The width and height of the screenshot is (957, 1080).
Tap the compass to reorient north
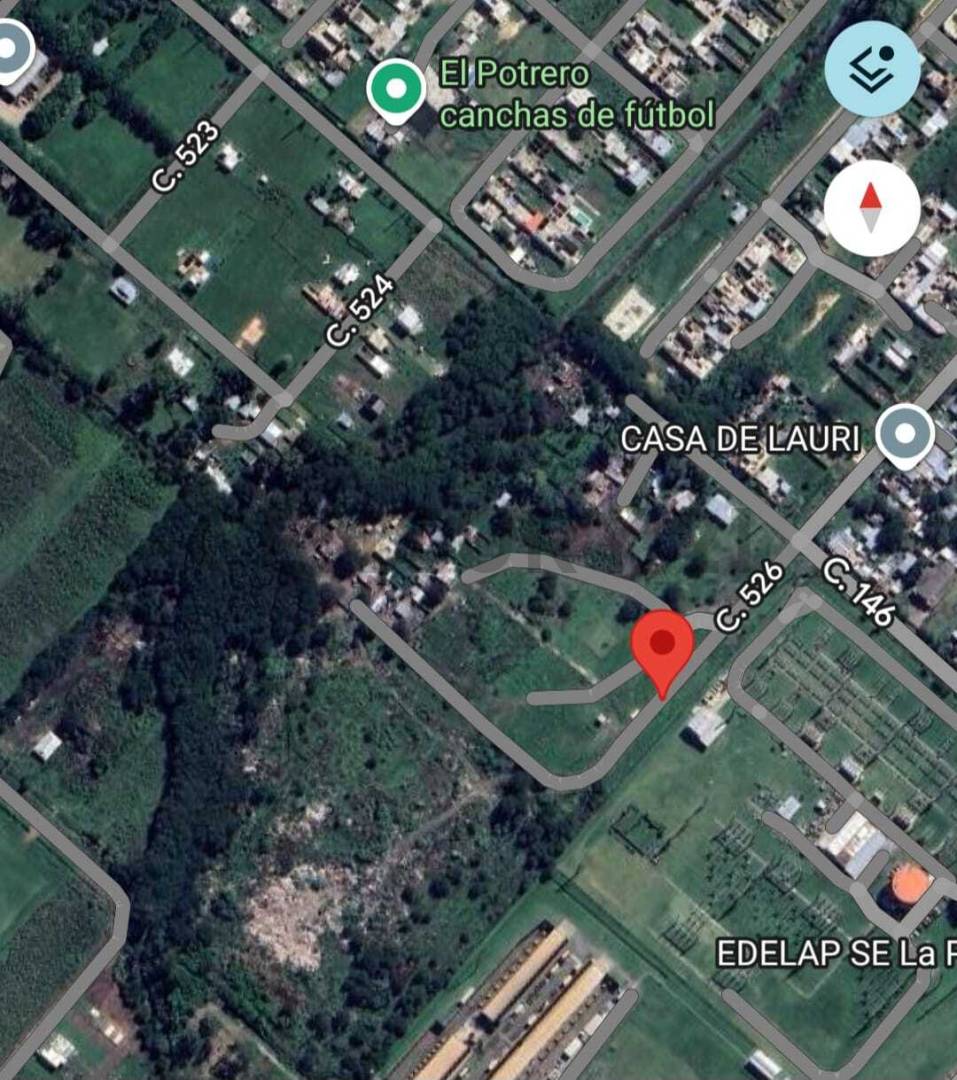pos(871,208)
